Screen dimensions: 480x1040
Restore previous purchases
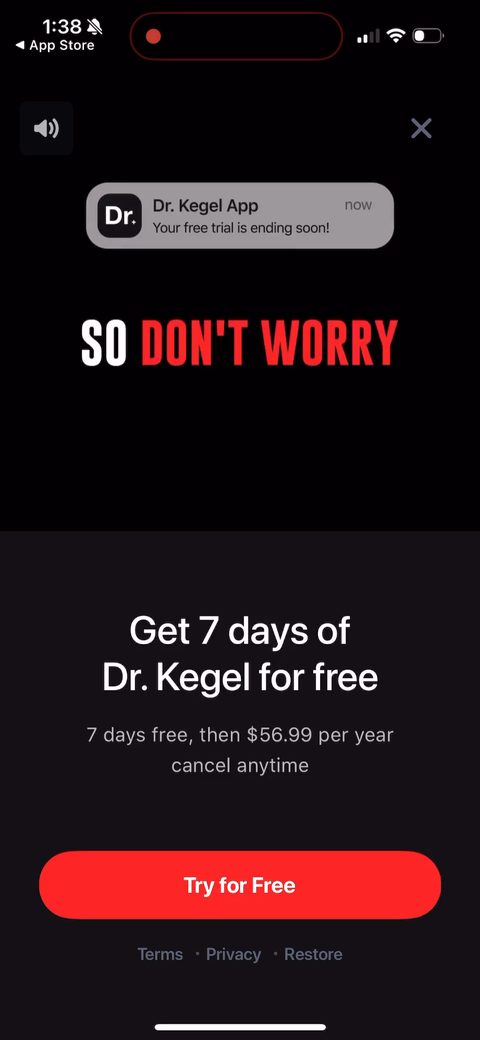(313, 954)
